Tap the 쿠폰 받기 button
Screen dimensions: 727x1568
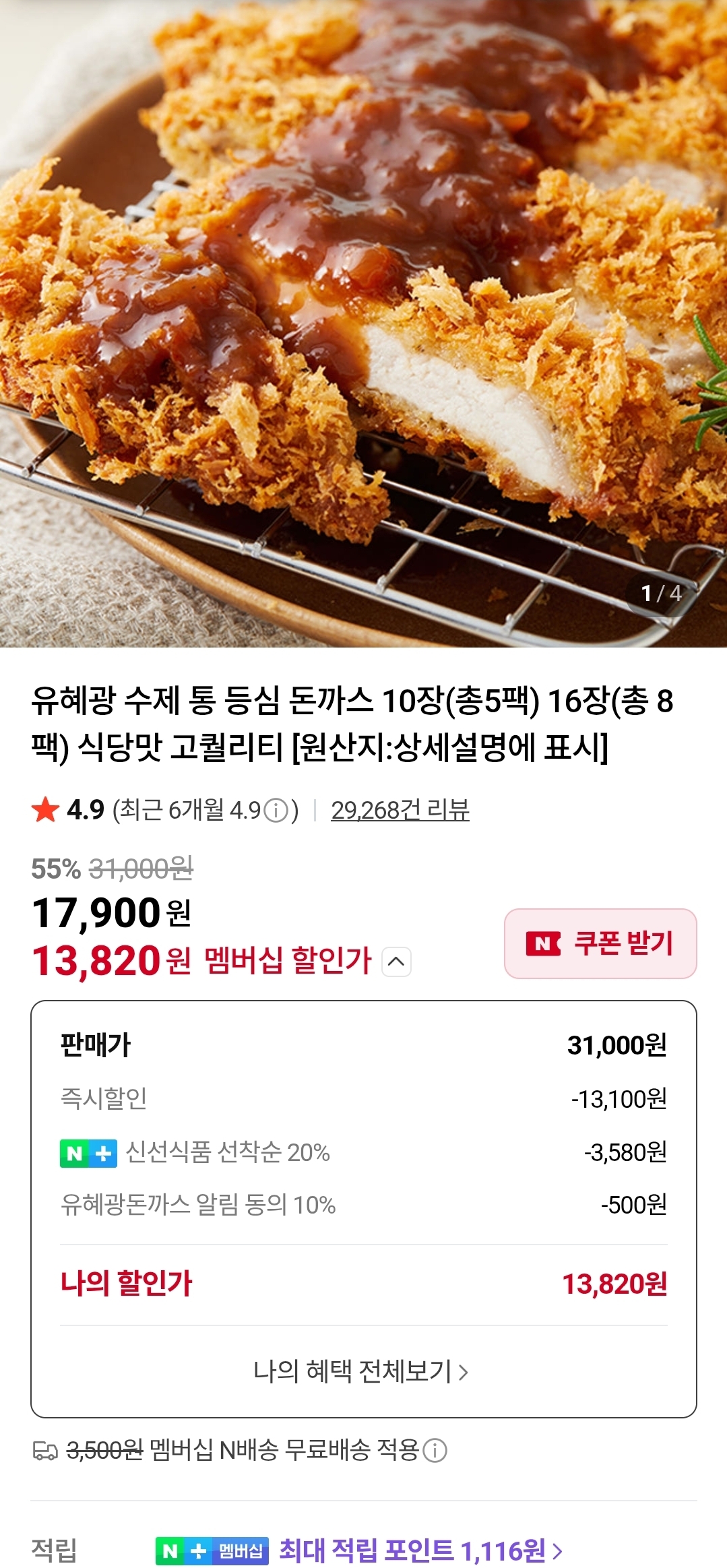pyautogui.click(x=600, y=943)
